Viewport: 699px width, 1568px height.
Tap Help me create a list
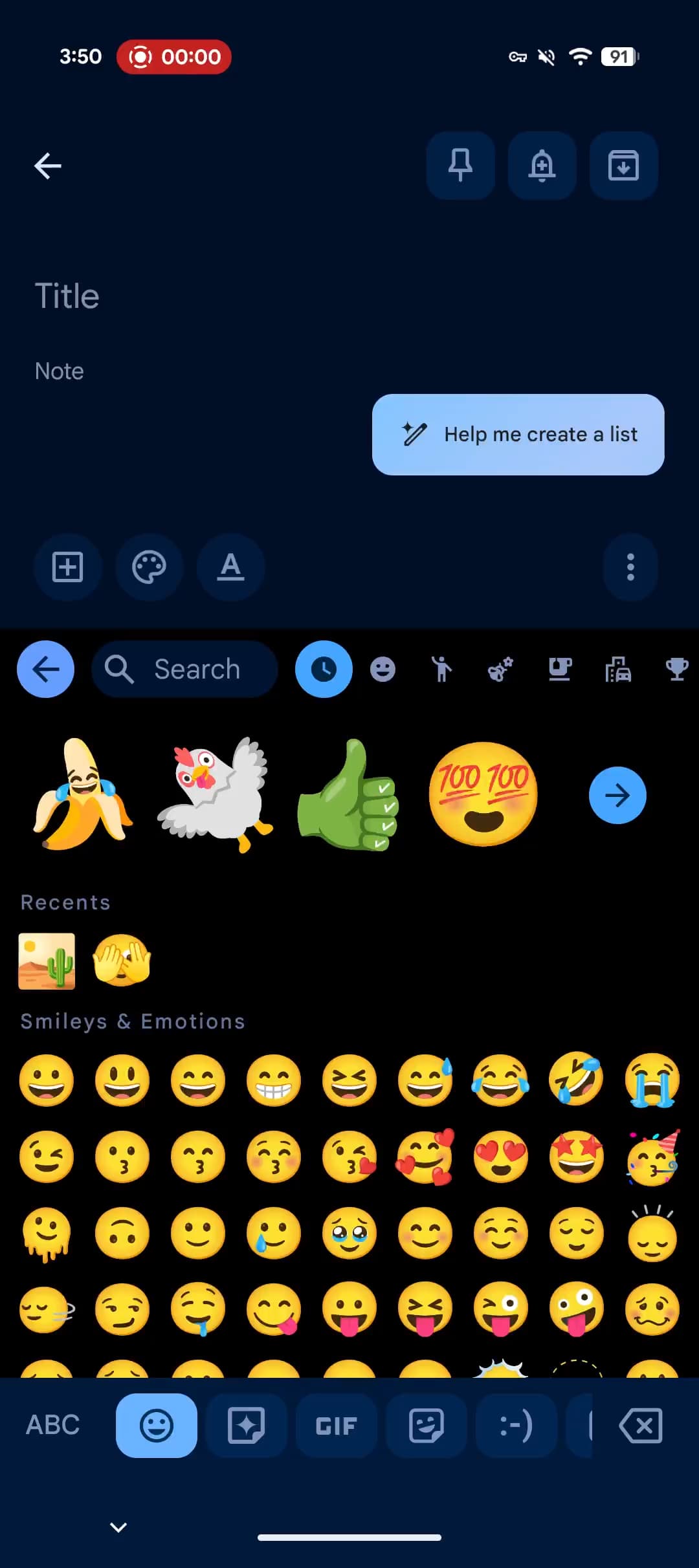point(518,435)
